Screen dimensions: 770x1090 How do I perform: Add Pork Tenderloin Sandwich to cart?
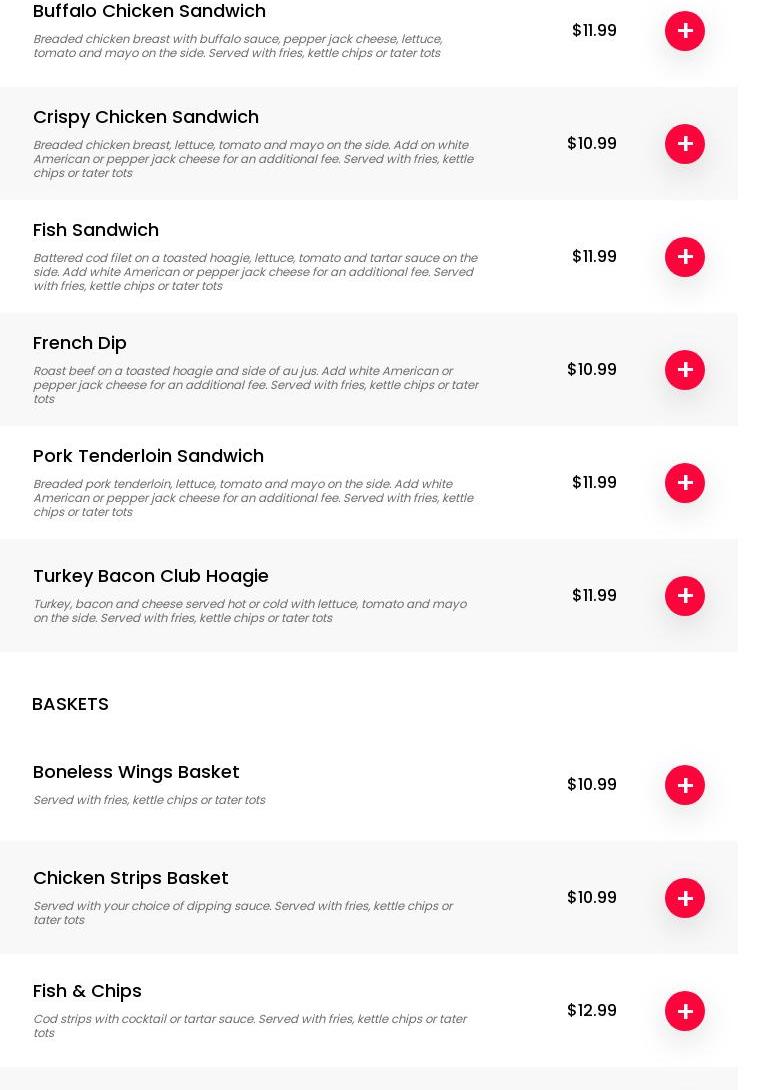pos(685,483)
